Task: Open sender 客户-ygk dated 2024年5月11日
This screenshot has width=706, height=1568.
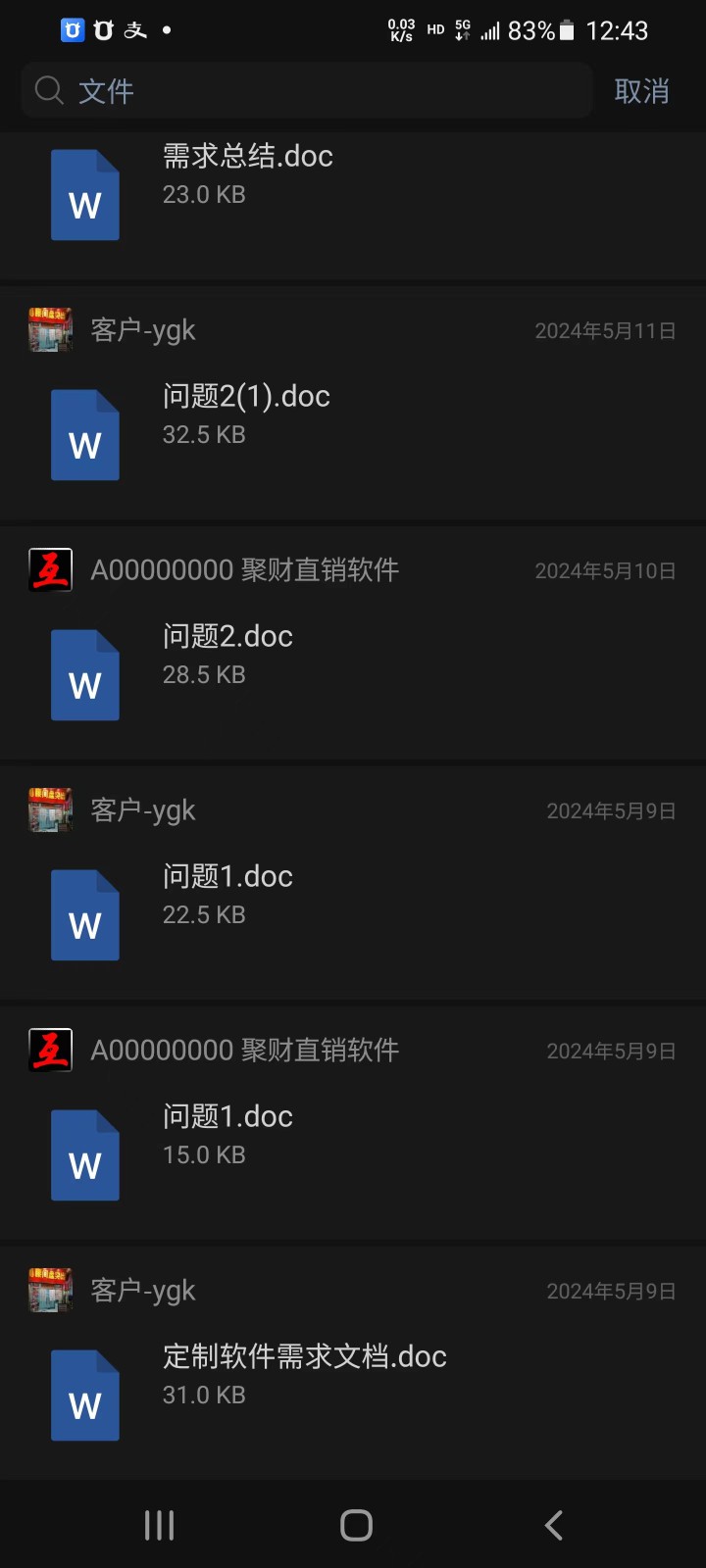Action: click(143, 330)
